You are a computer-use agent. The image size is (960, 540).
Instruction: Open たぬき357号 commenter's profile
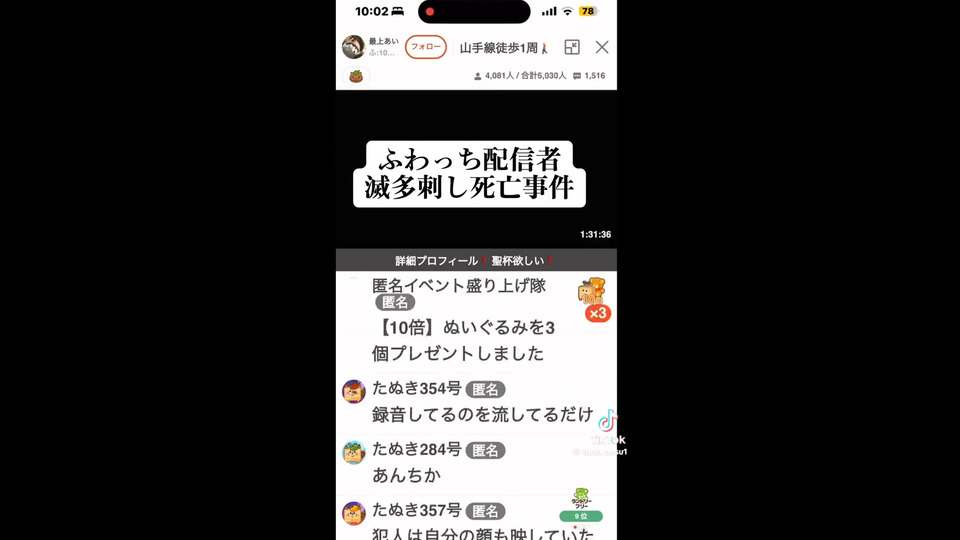(354, 513)
